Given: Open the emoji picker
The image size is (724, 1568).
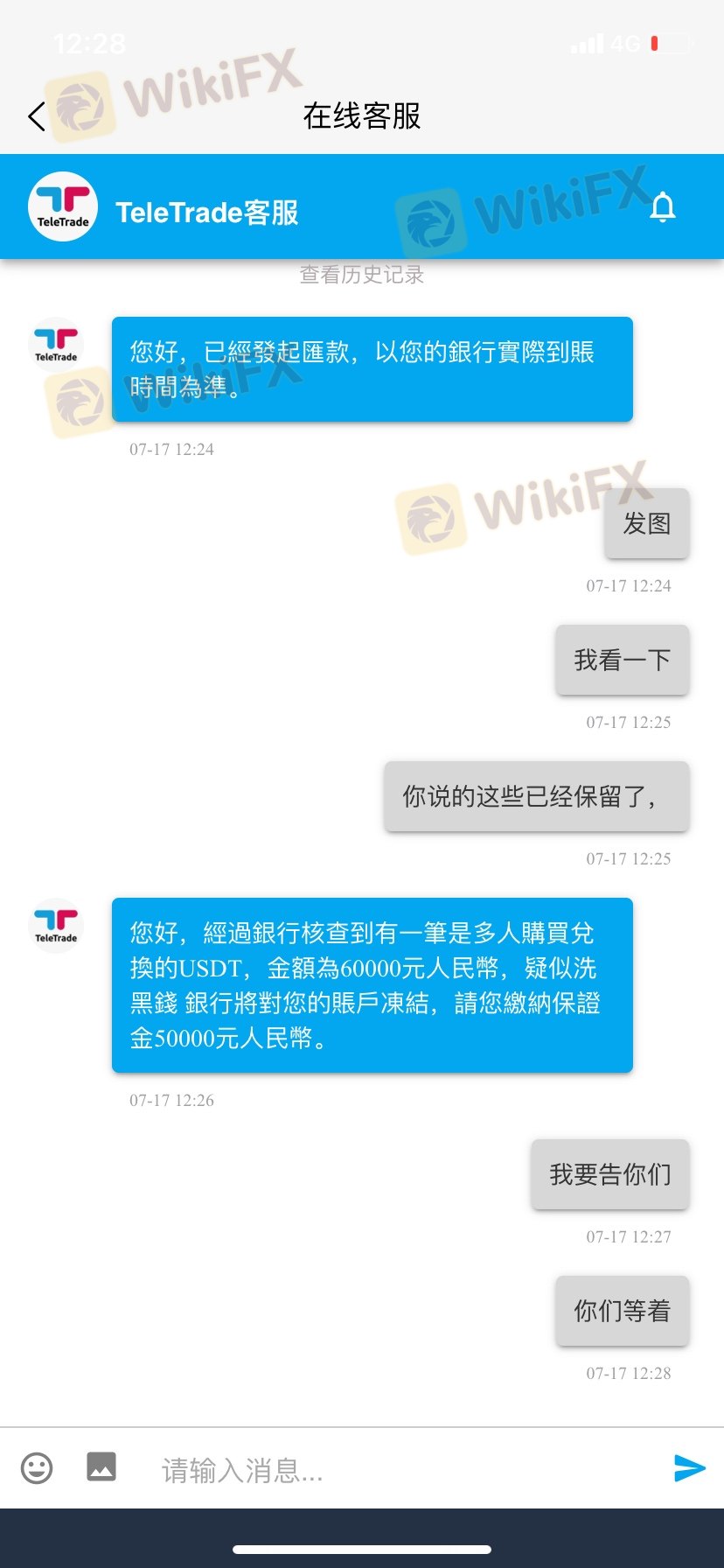Looking at the screenshot, I should tap(37, 1467).
